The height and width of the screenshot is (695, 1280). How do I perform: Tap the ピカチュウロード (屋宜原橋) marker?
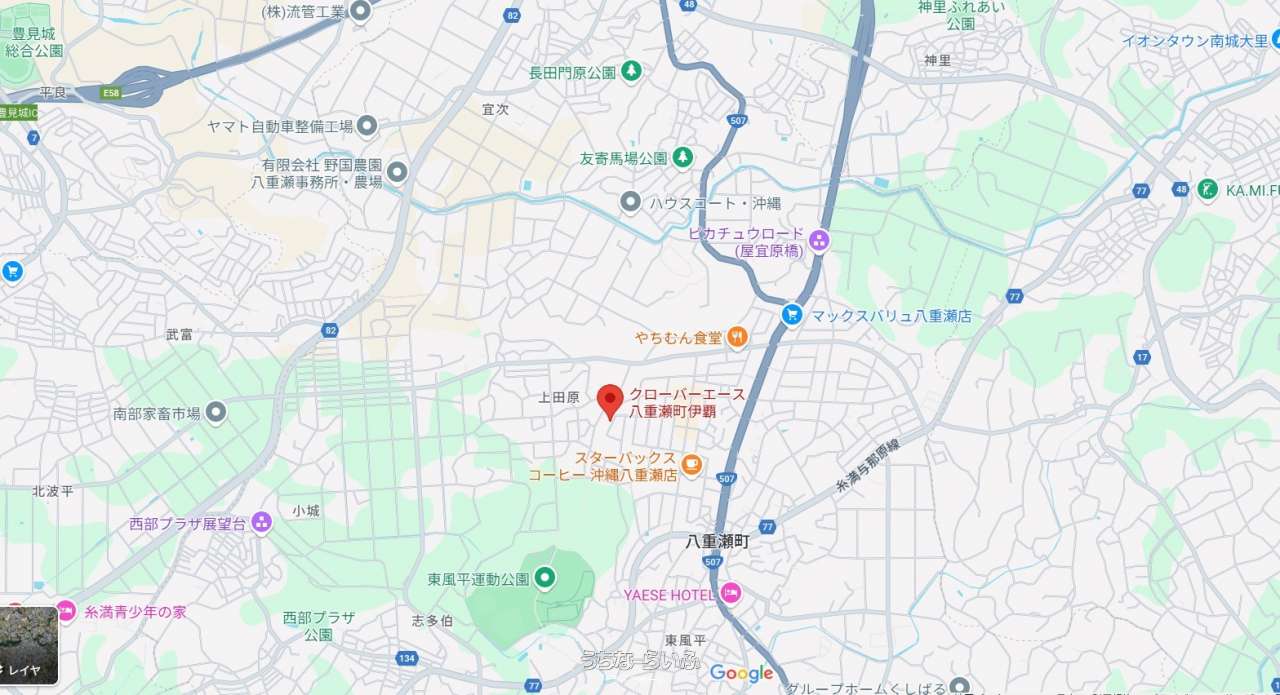point(819,240)
